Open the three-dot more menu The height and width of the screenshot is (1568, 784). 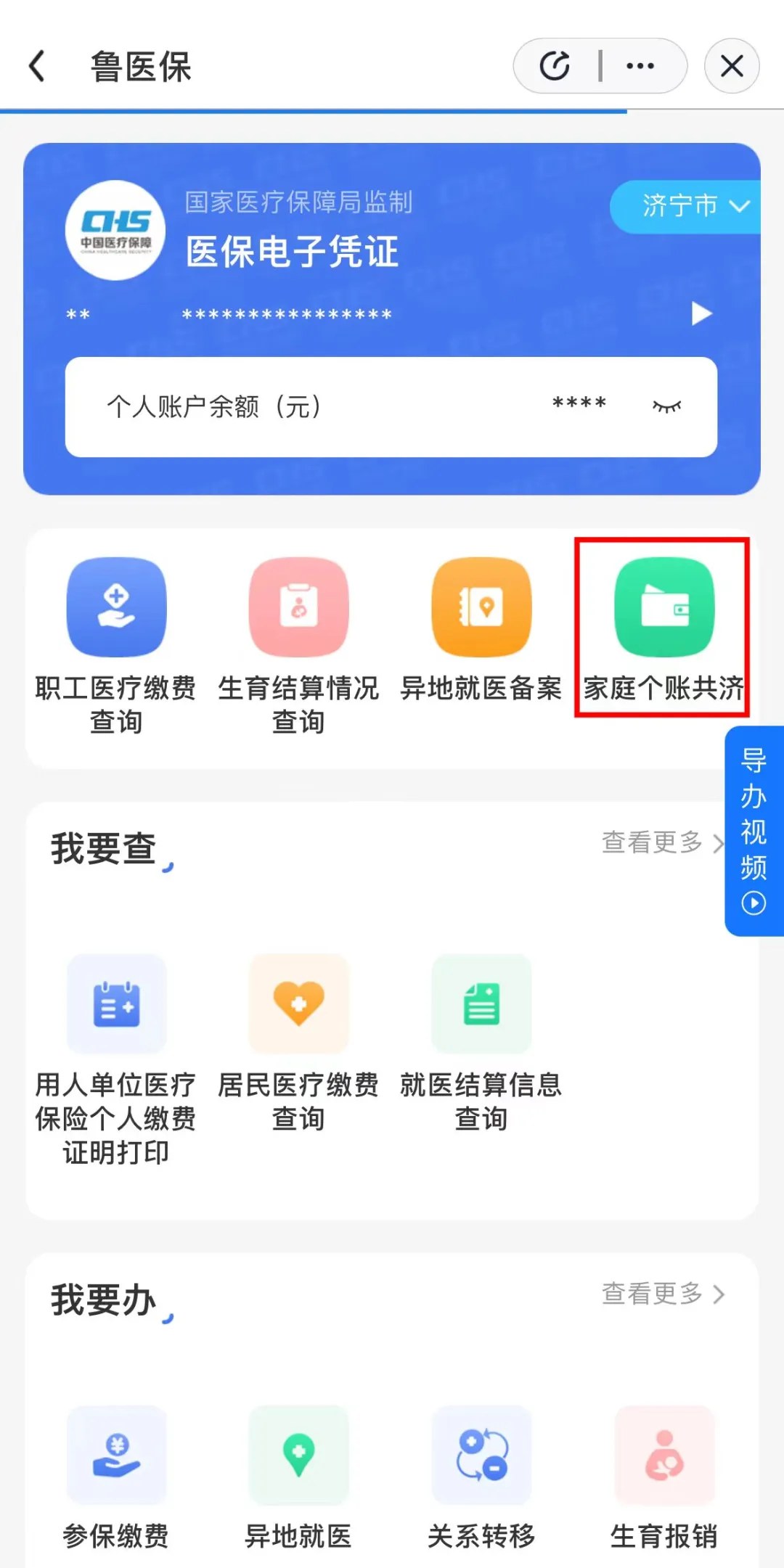pos(640,67)
